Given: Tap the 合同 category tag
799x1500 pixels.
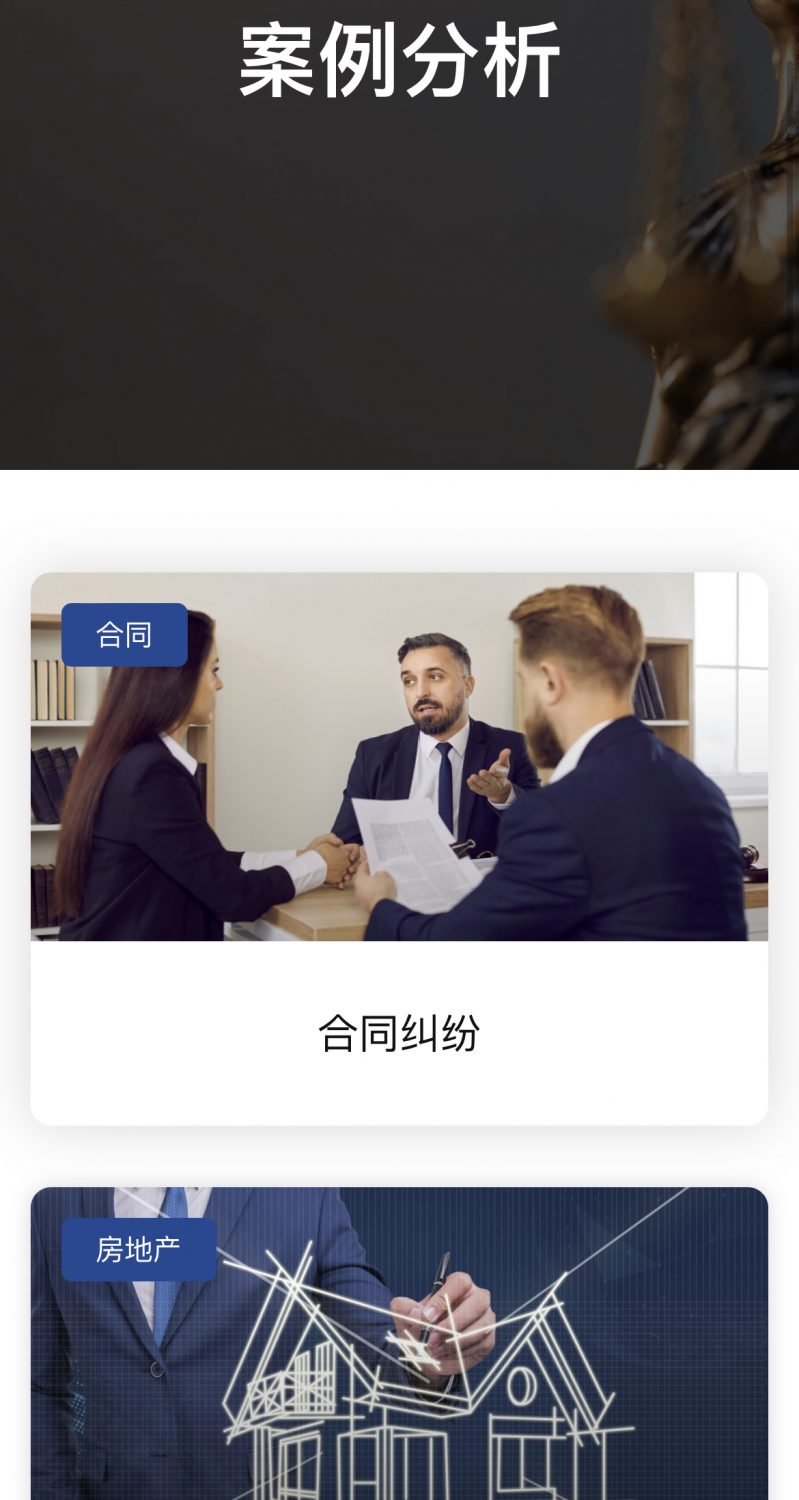Looking at the screenshot, I should click(124, 635).
